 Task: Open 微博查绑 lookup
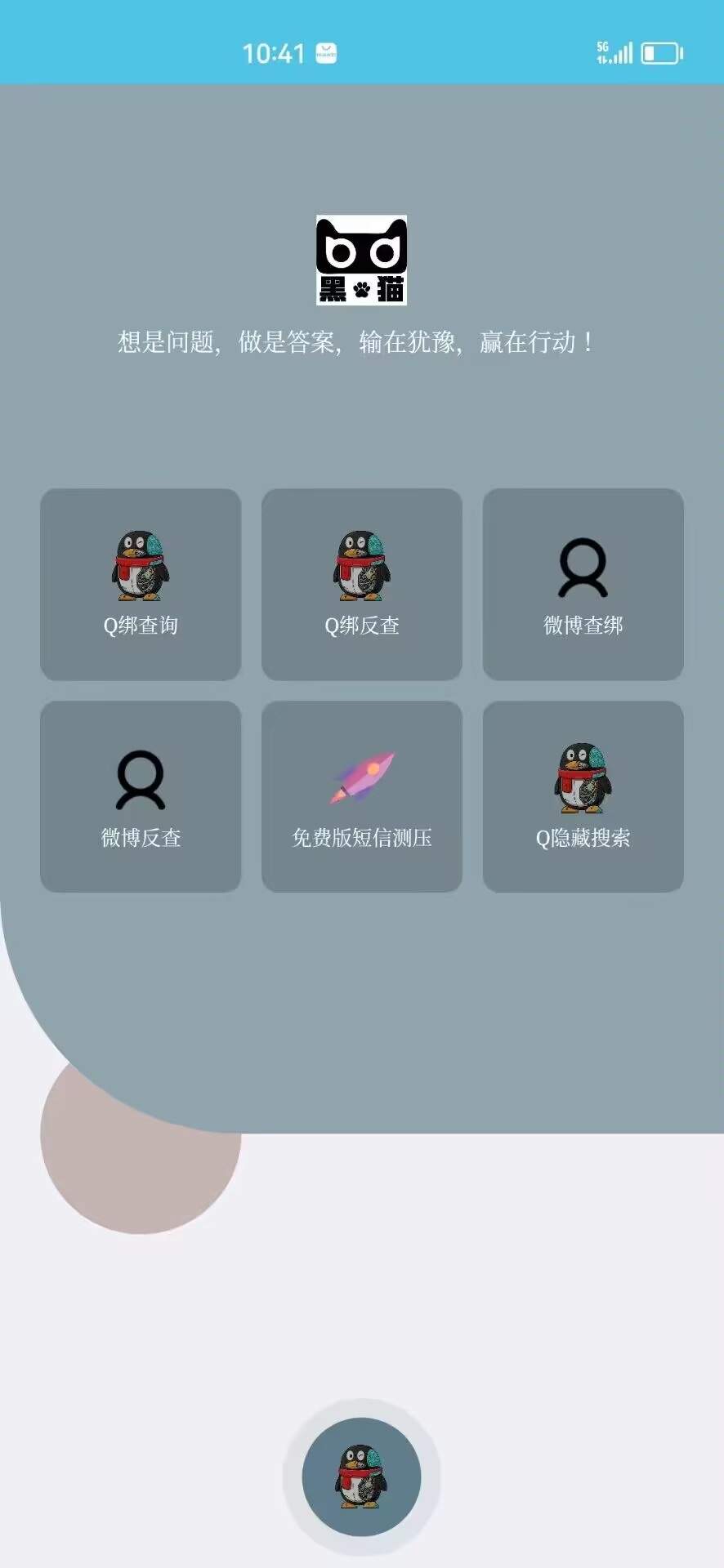(583, 584)
